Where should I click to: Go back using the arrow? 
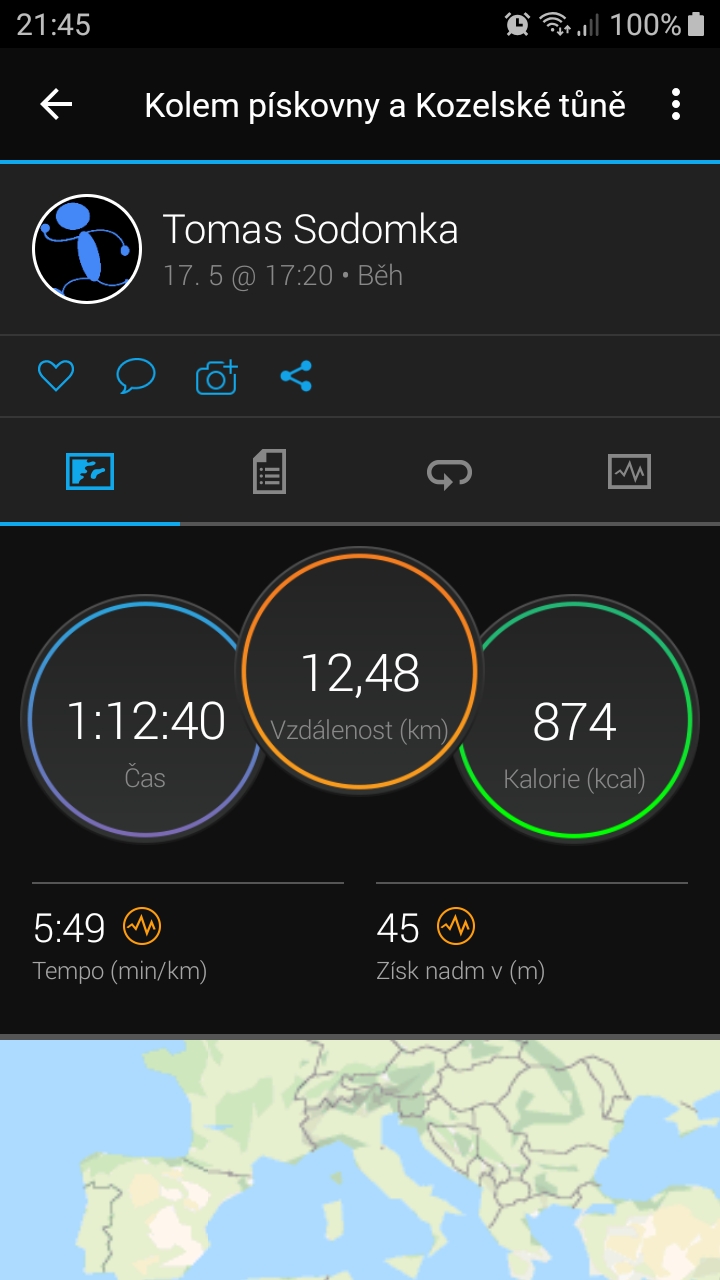(x=56, y=104)
